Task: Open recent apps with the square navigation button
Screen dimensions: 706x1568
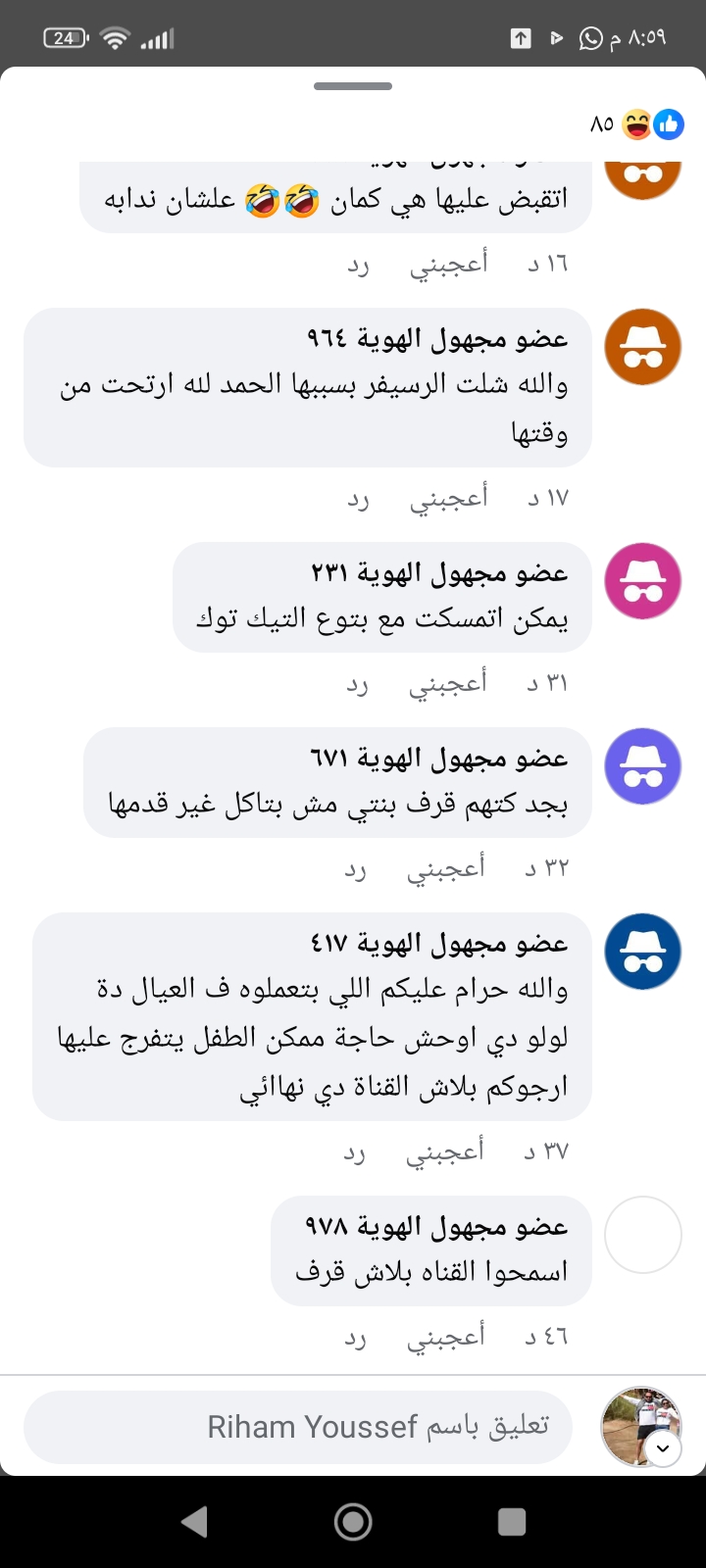Action: tap(511, 1521)
